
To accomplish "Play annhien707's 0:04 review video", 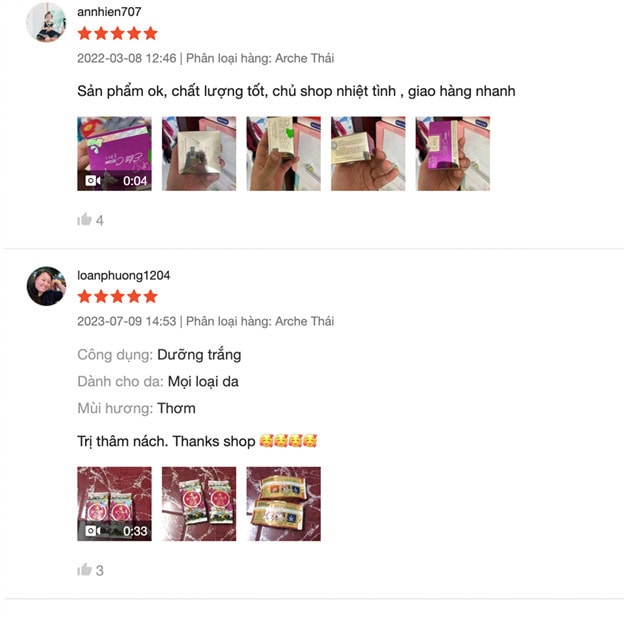I will [x=114, y=153].
